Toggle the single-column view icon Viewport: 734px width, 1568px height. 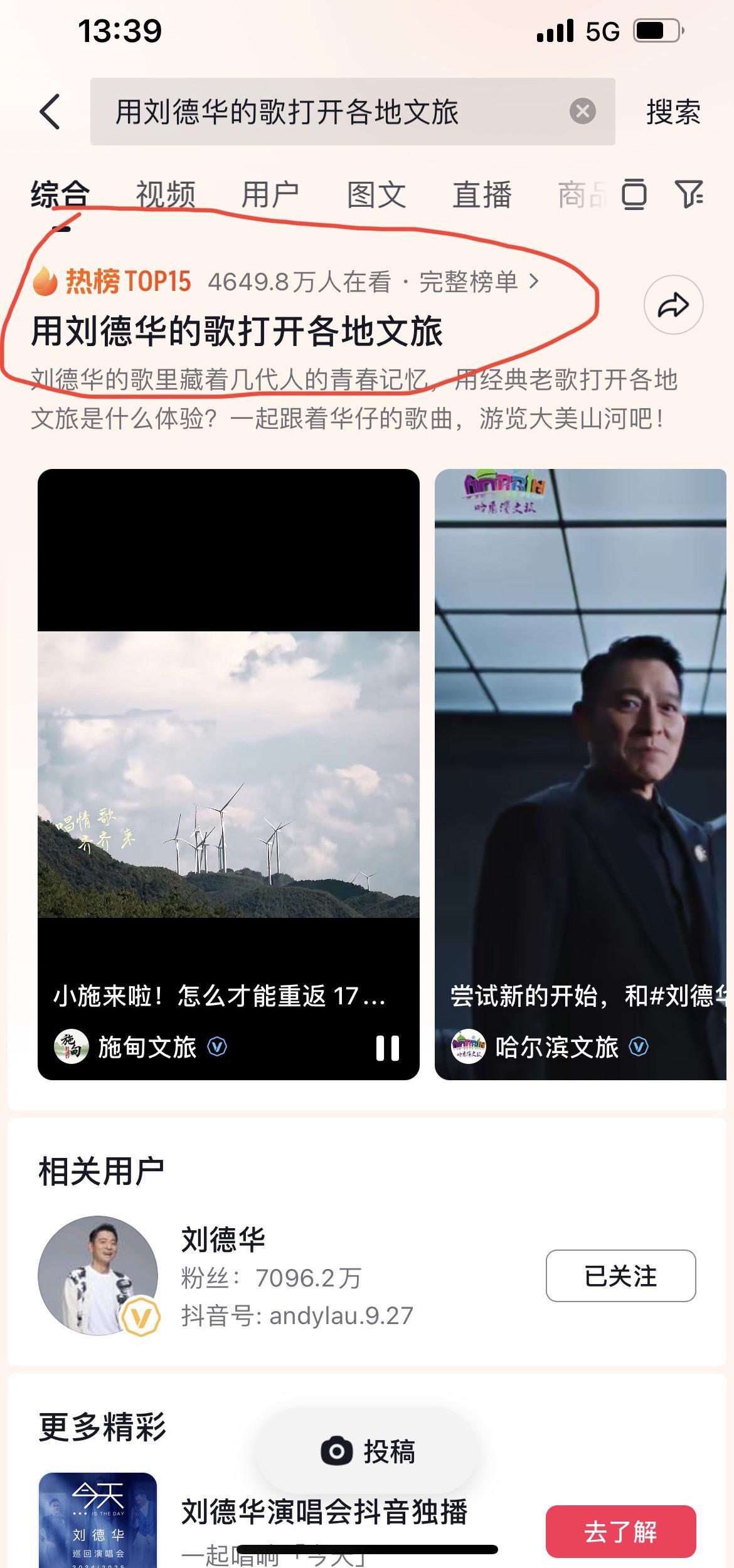(634, 194)
